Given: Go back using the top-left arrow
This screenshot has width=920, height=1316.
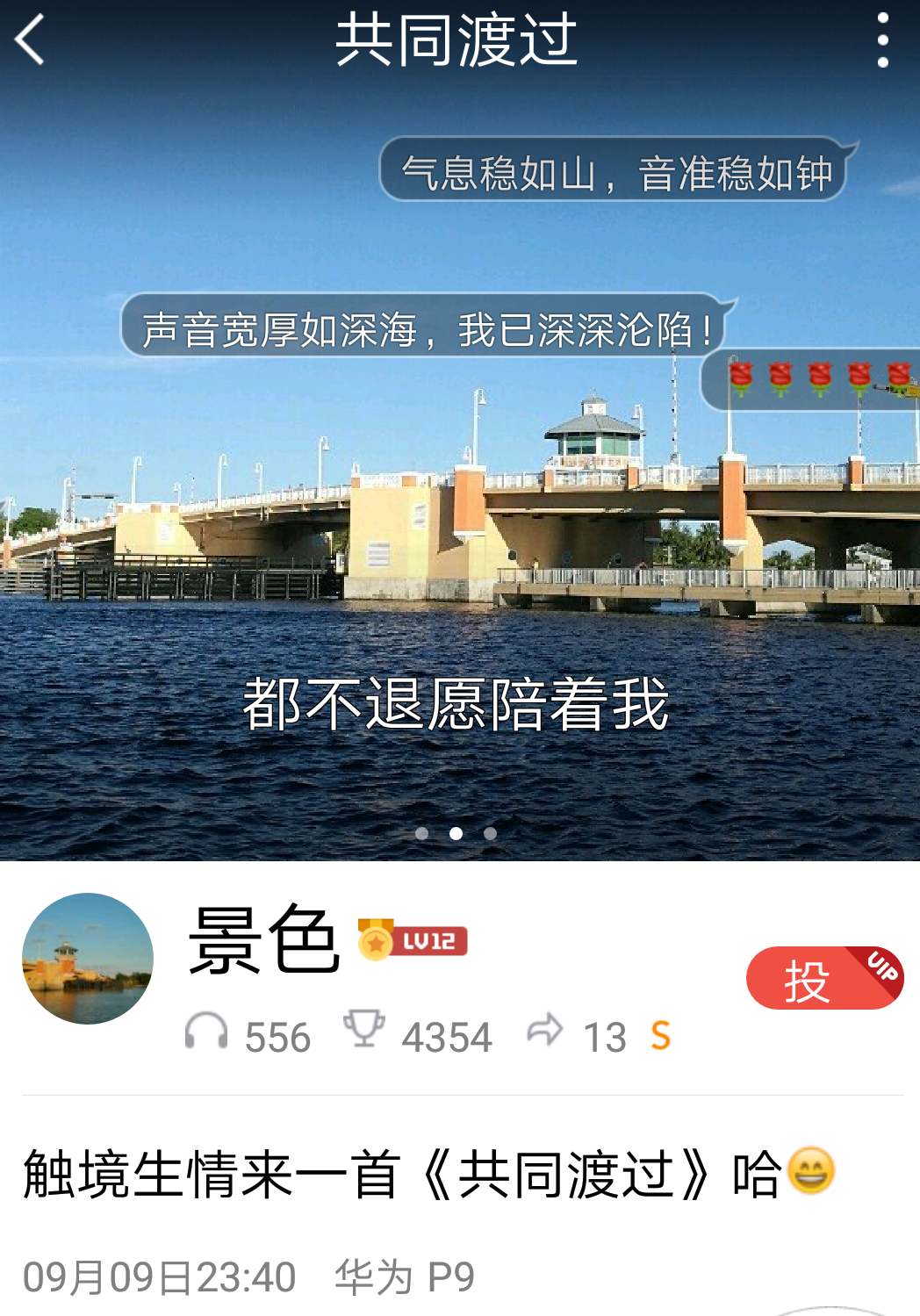Looking at the screenshot, I should 30,40.
